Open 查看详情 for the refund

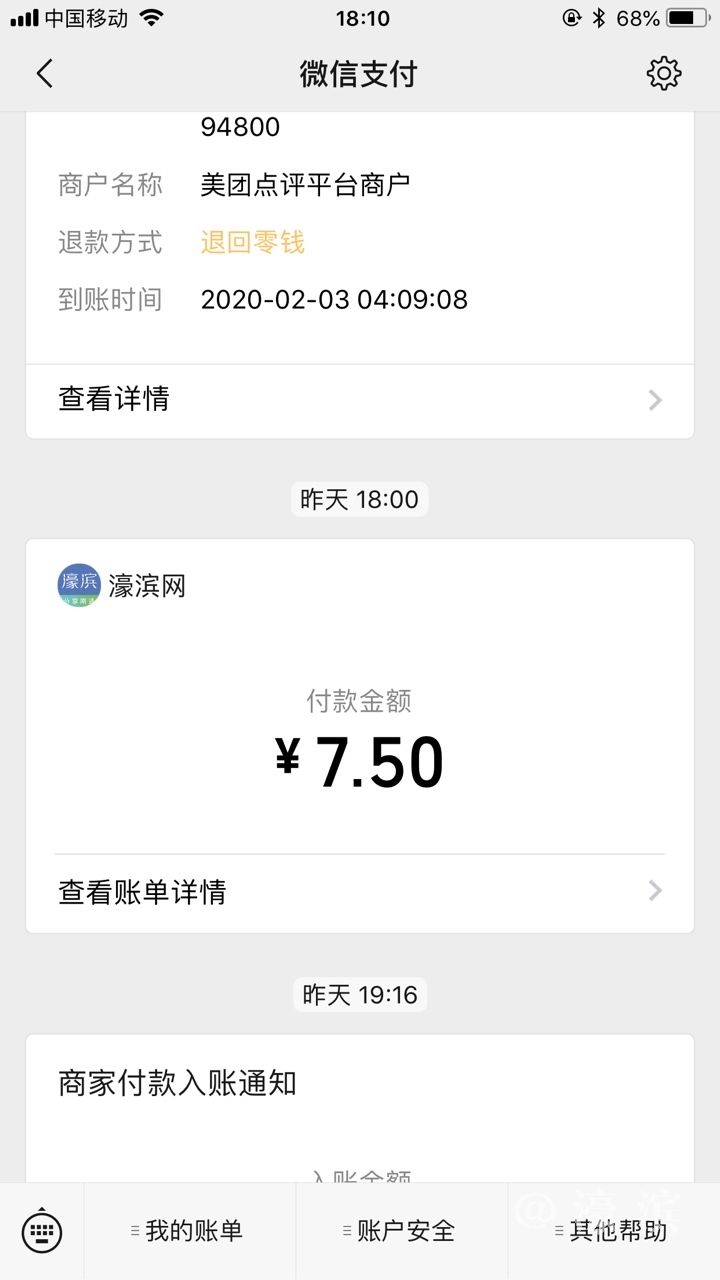point(359,400)
